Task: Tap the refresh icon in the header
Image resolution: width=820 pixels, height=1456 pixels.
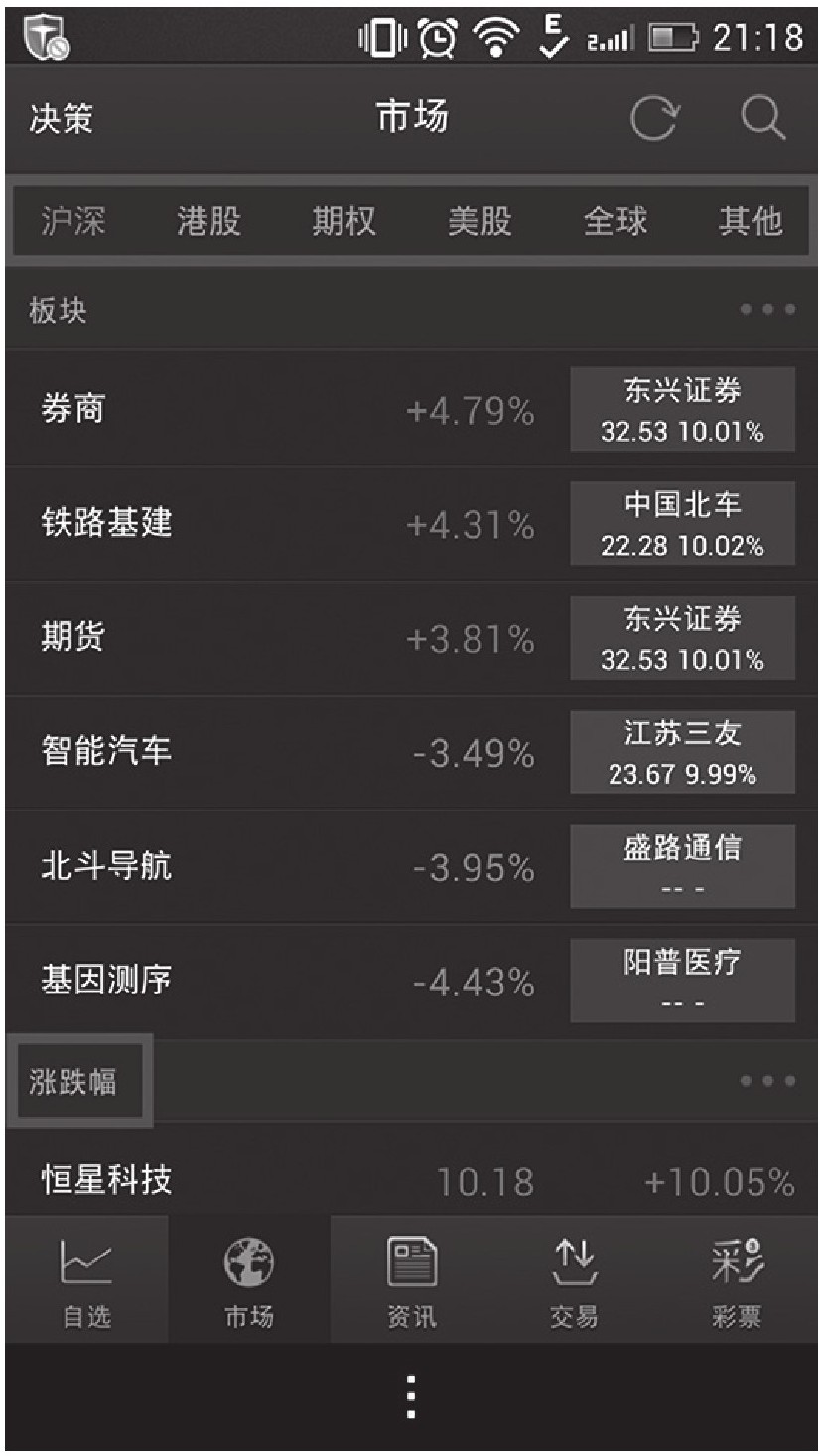Action: pyautogui.click(x=655, y=121)
